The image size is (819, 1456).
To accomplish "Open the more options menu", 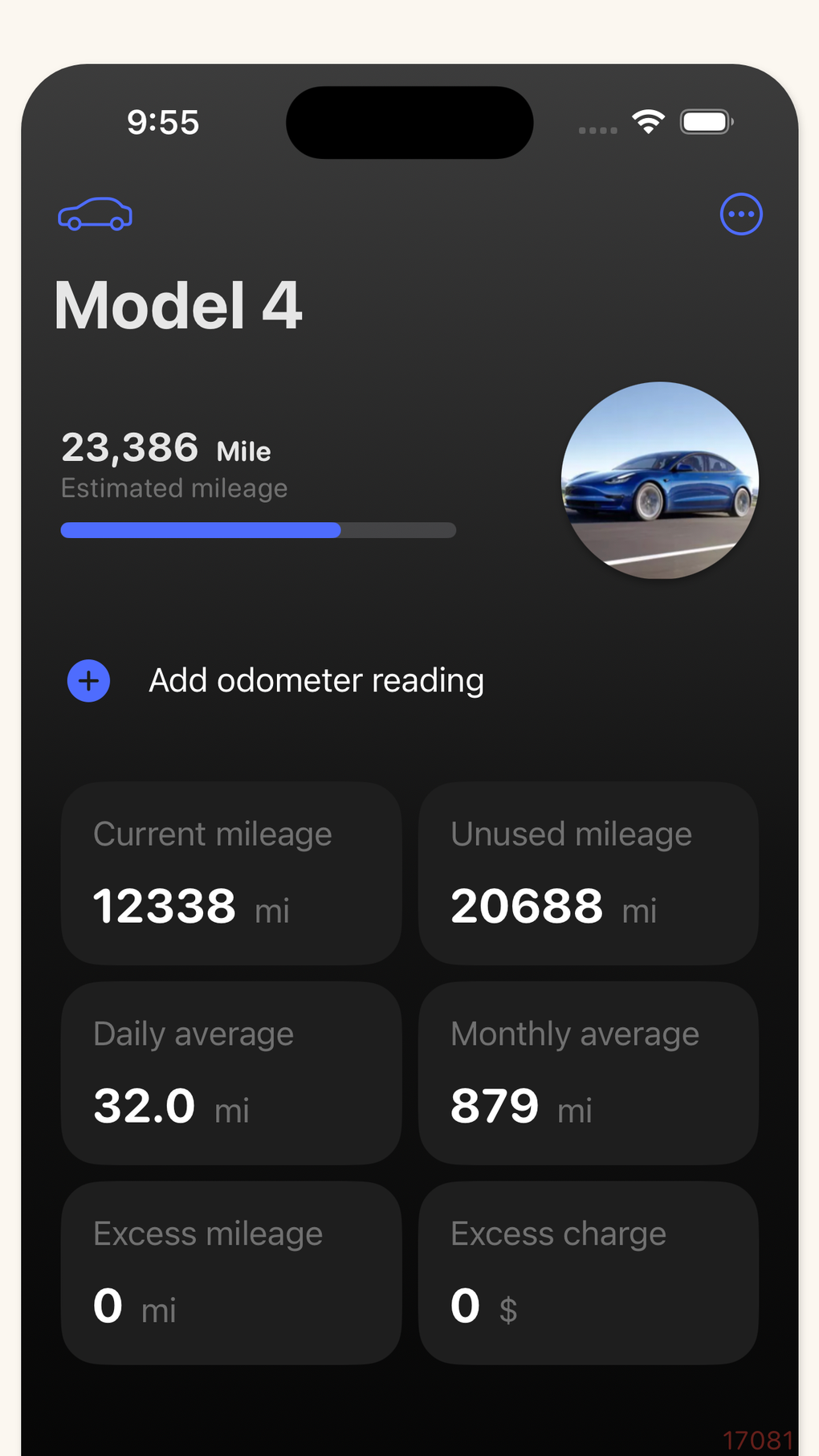I will 740,214.
